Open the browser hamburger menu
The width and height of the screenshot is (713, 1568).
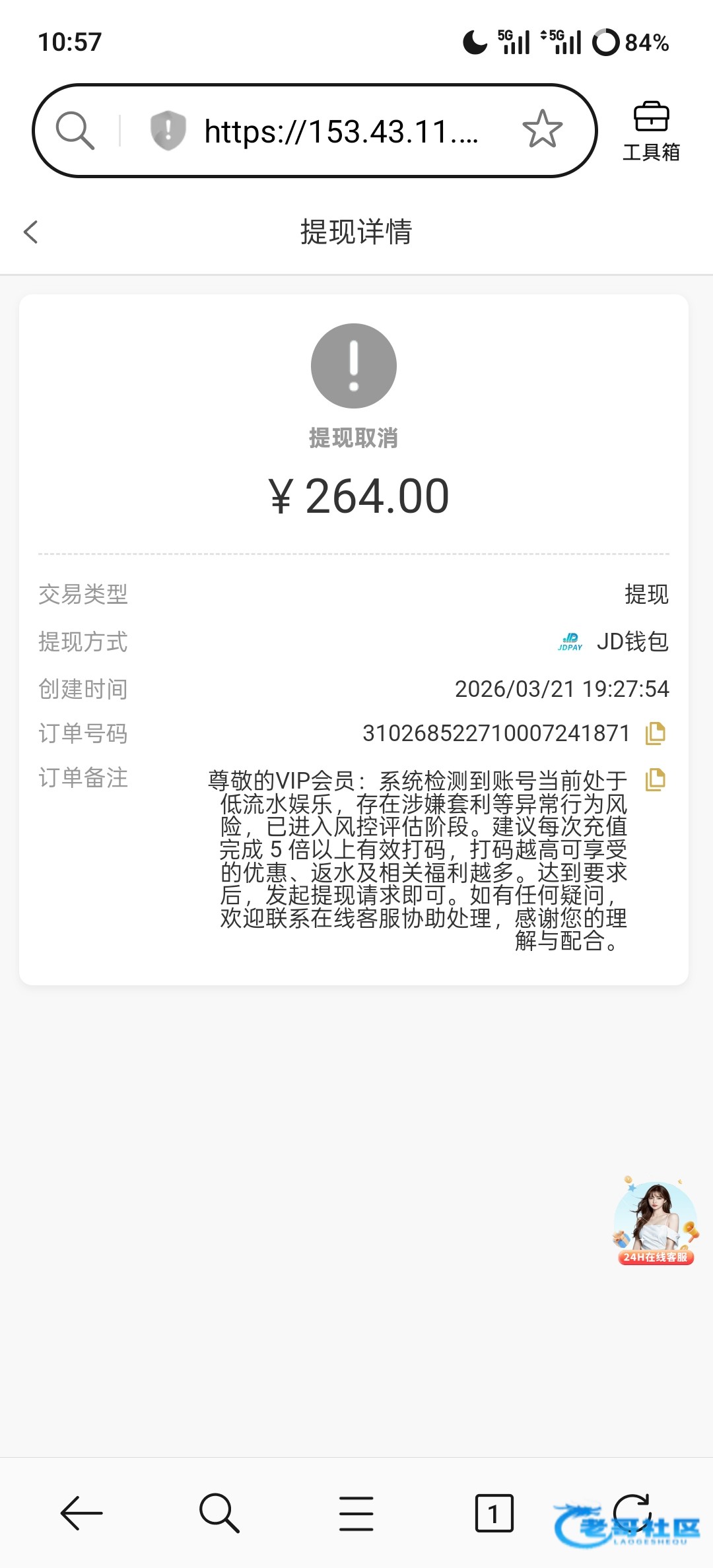(x=356, y=1513)
